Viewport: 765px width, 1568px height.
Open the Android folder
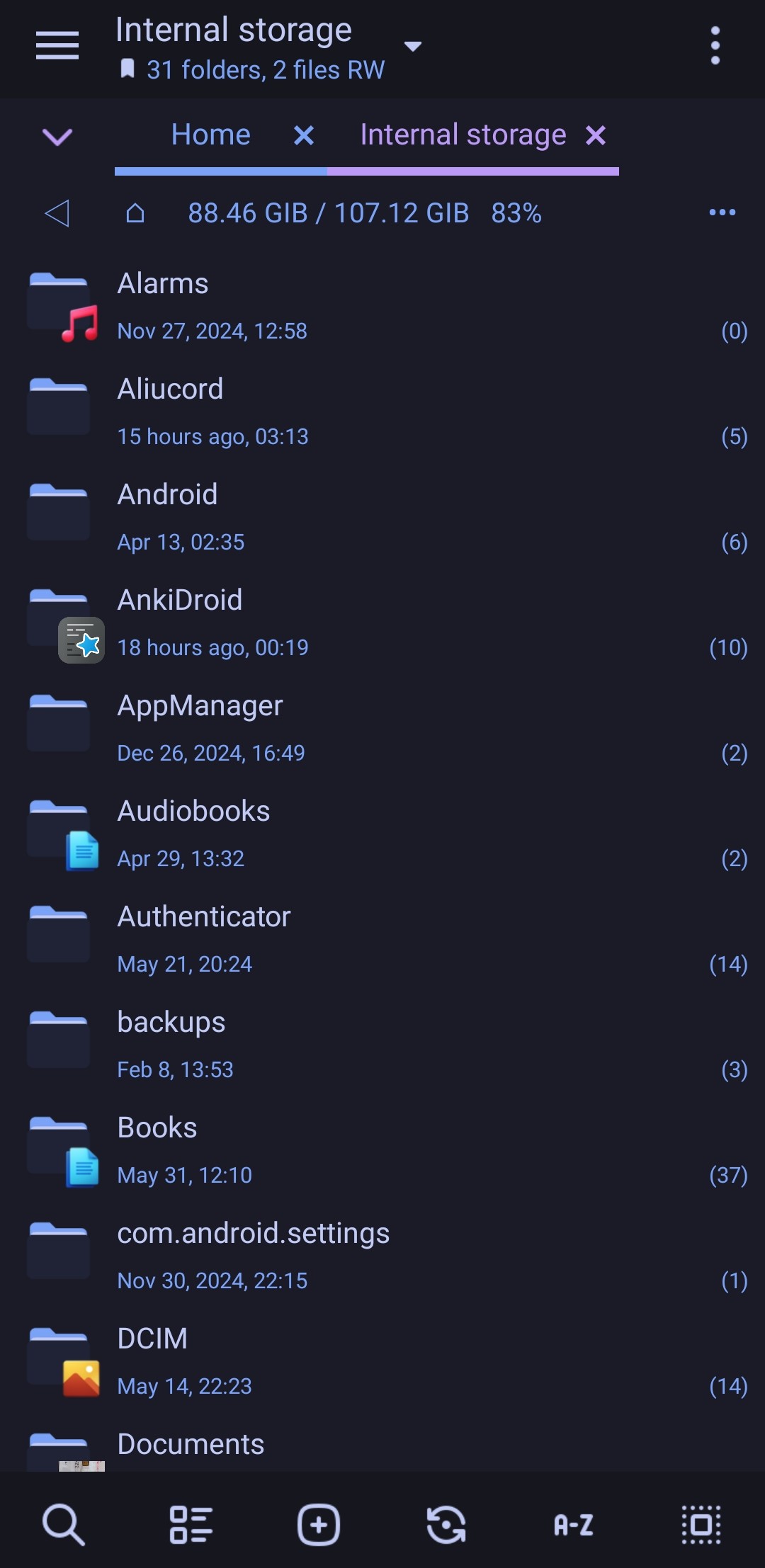point(167,495)
